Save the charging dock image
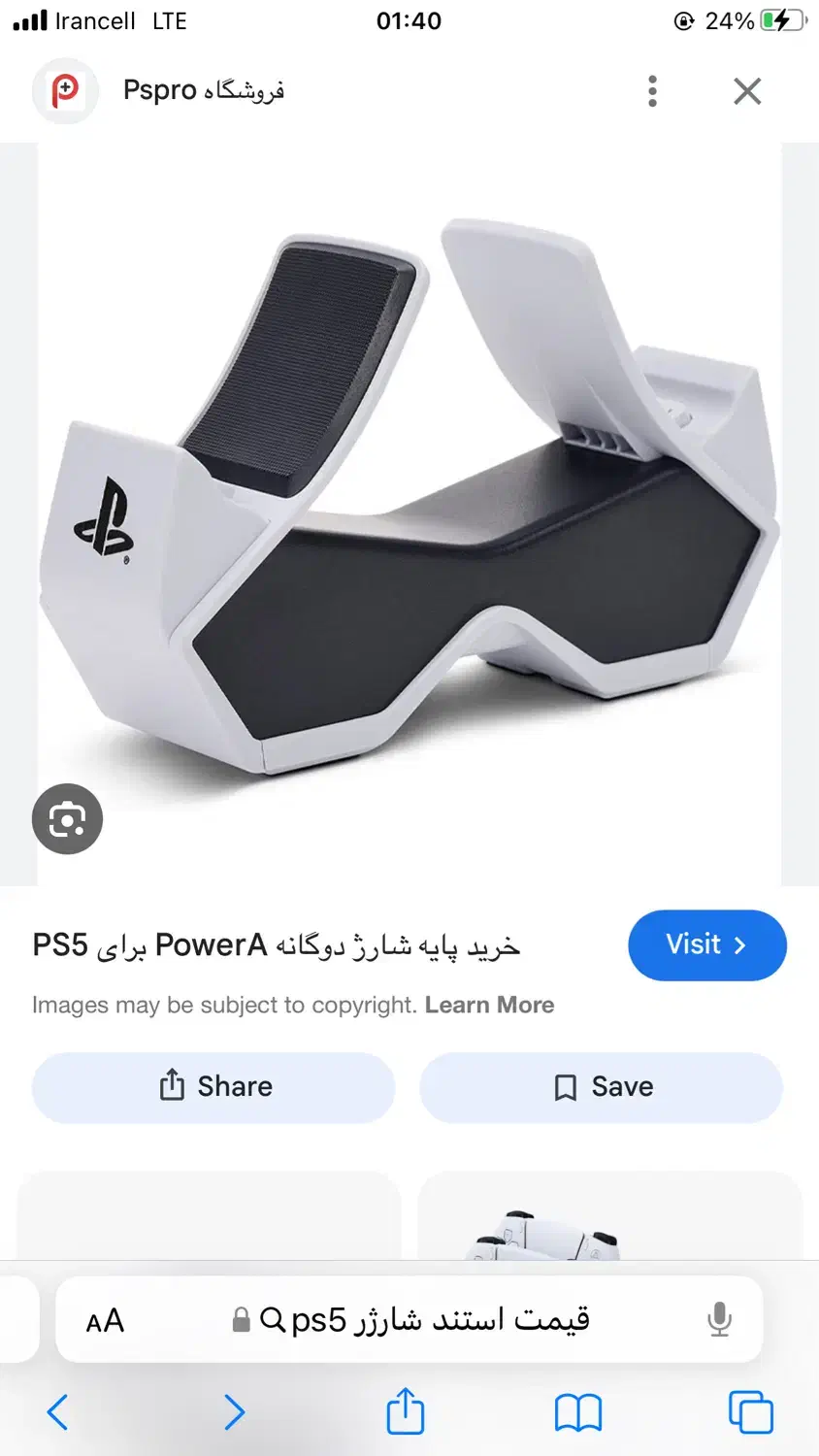819x1456 pixels. 602,1087
